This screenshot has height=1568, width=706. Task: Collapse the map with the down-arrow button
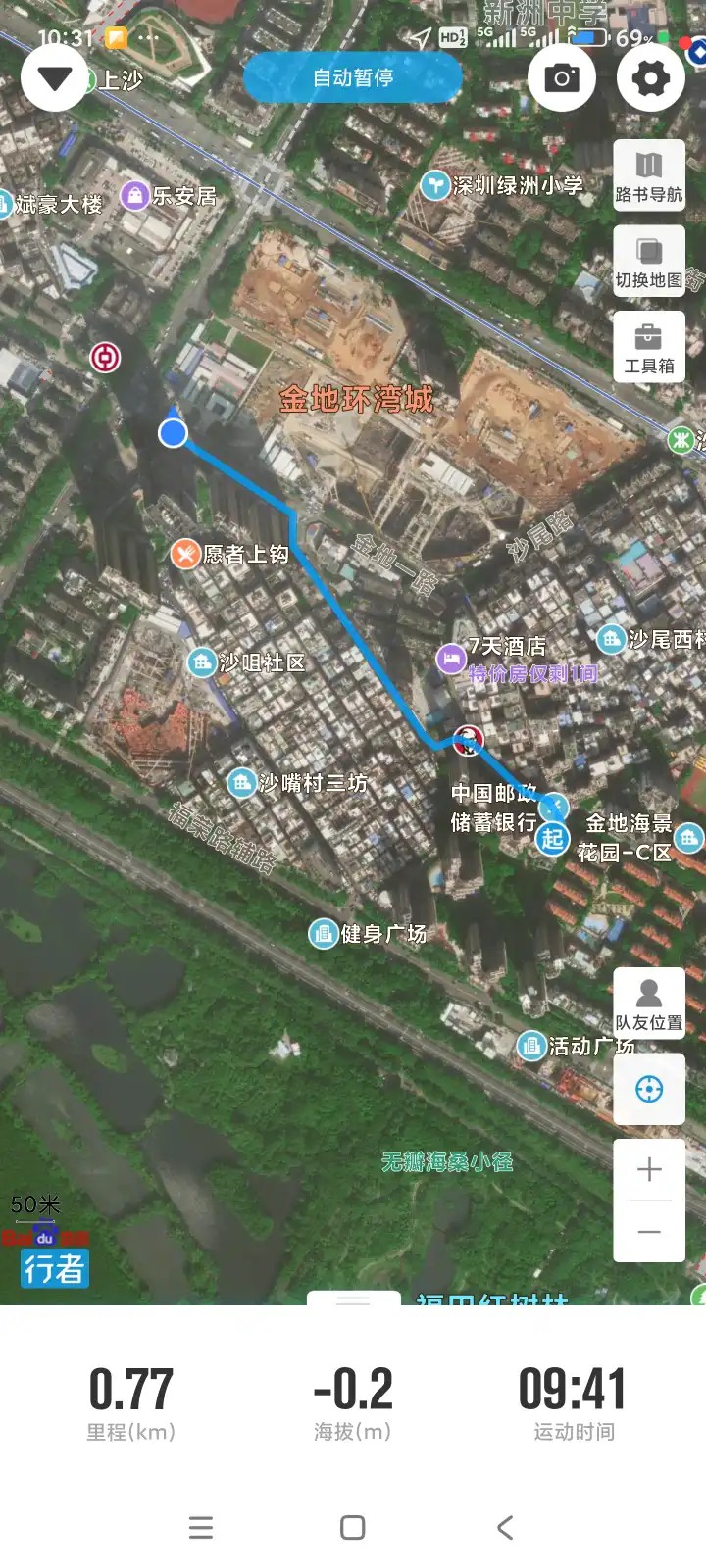pyautogui.click(x=55, y=77)
